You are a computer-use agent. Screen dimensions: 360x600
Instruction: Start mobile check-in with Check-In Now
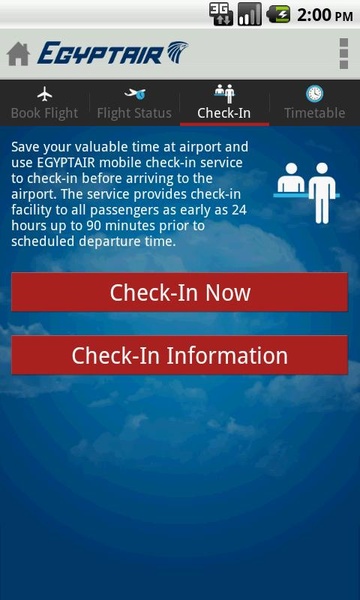coord(179,292)
